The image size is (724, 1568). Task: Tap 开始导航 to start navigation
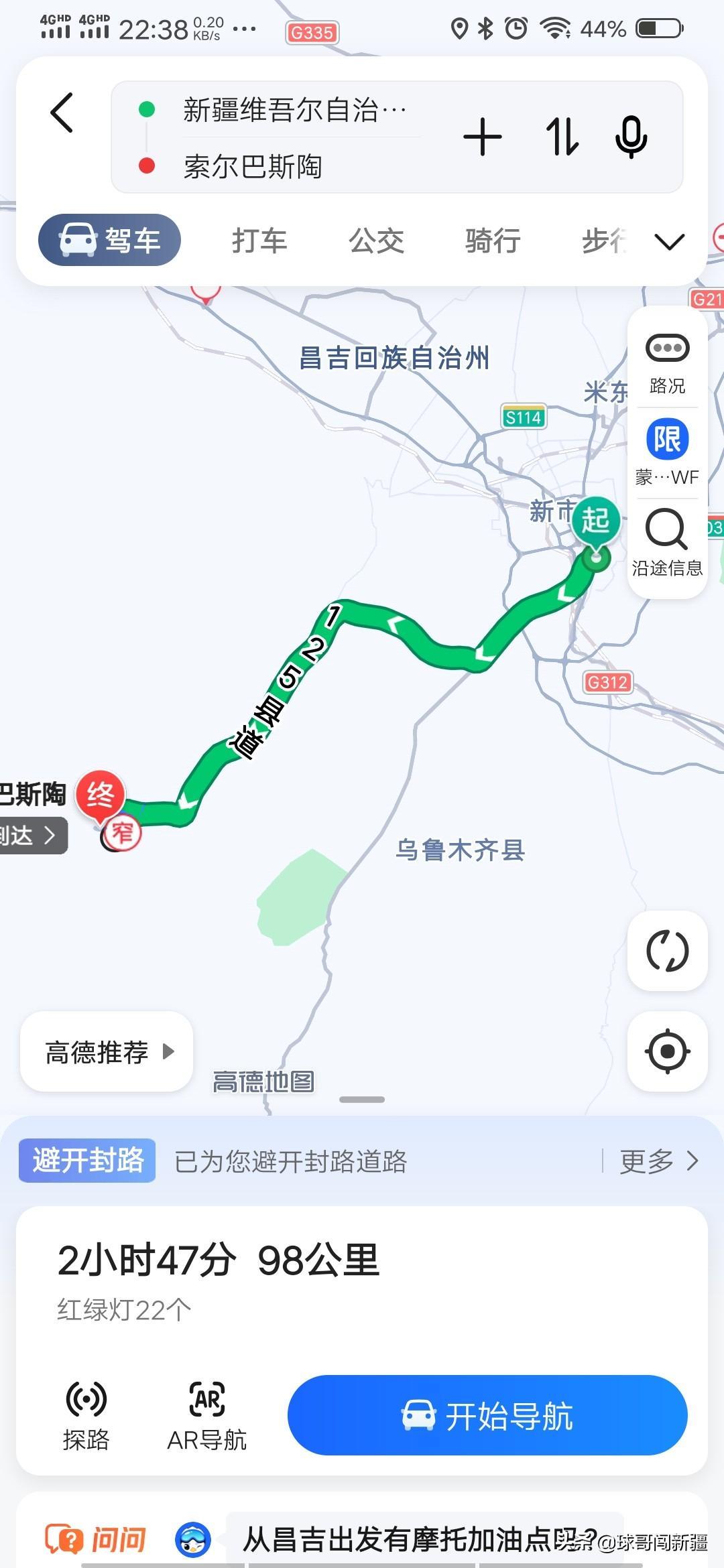[x=487, y=1415]
